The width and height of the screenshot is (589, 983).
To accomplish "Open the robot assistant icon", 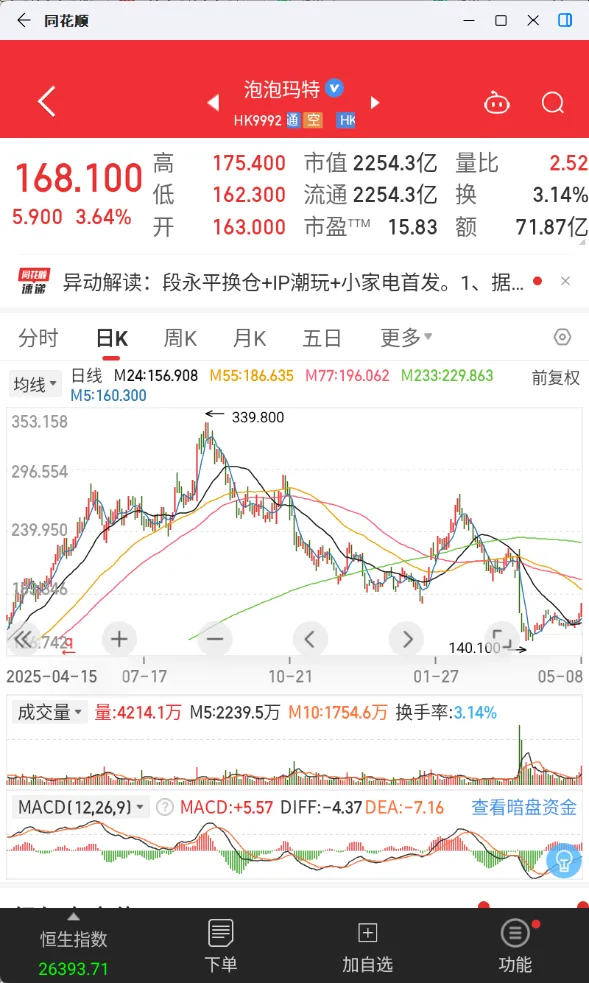I will tap(497, 102).
